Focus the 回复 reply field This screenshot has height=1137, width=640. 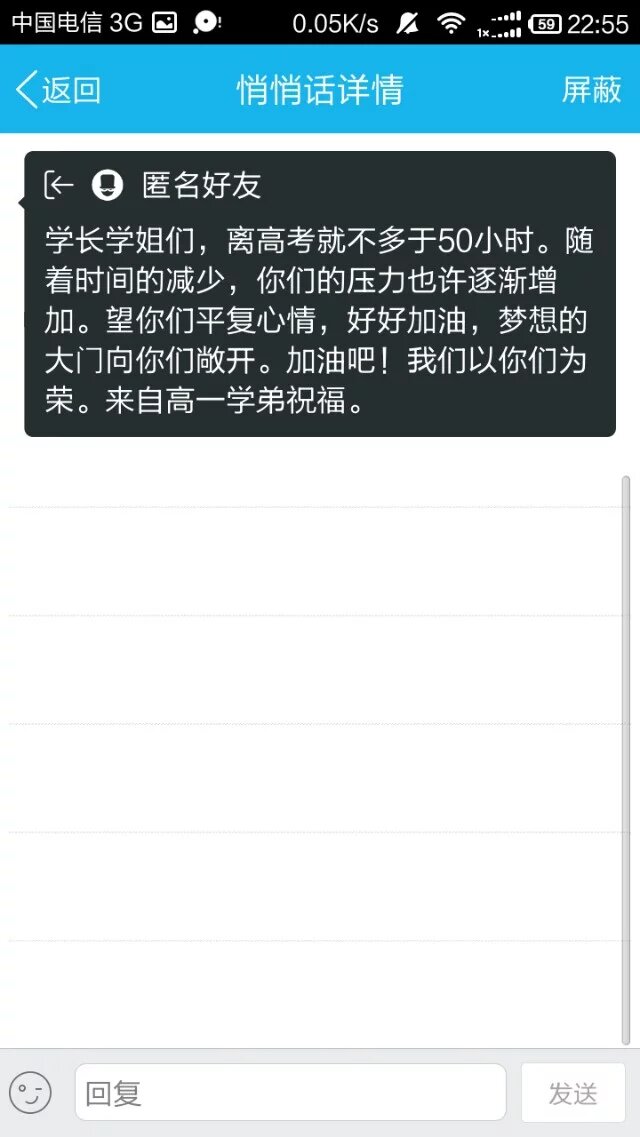[290, 1092]
